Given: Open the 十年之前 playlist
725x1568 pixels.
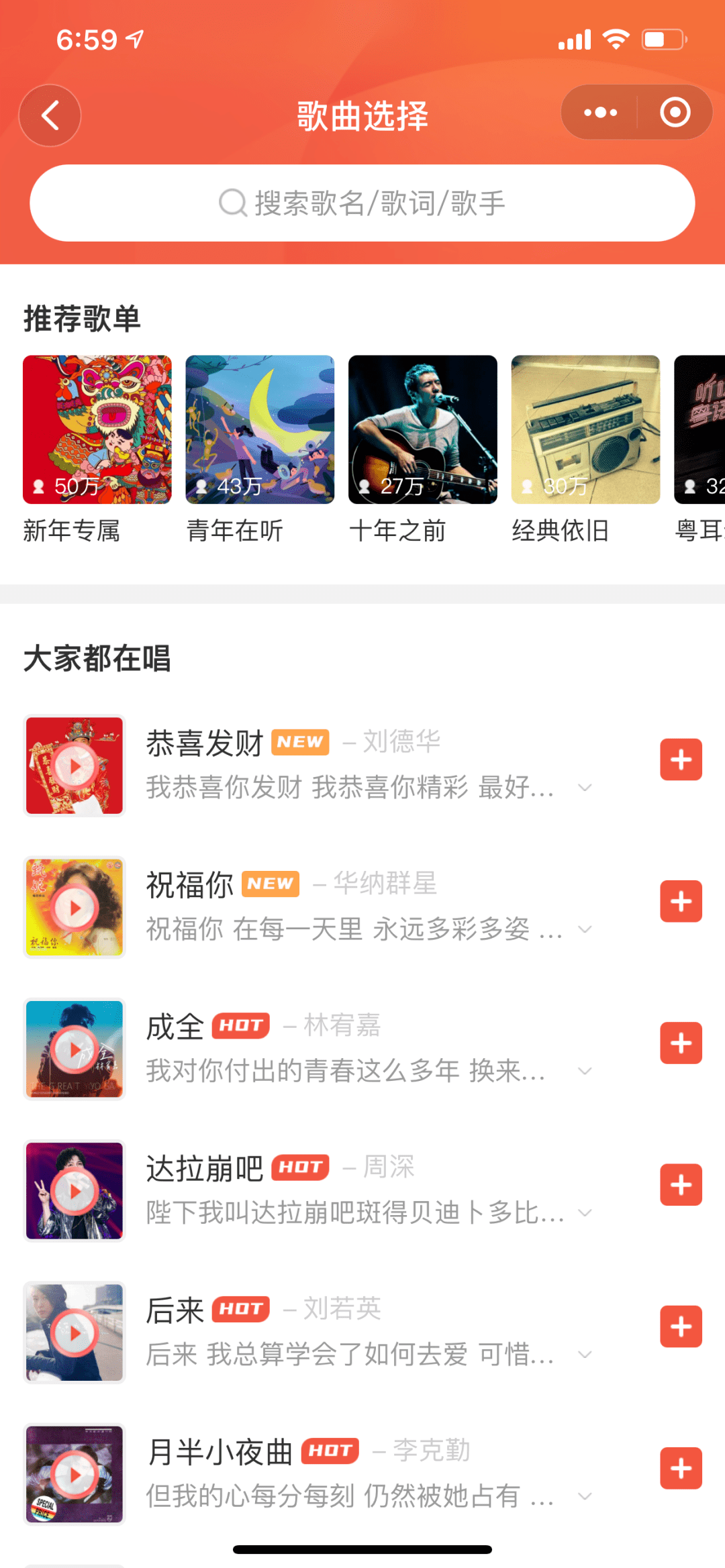Looking at the screenshot, I should click(x=423, y=450).
